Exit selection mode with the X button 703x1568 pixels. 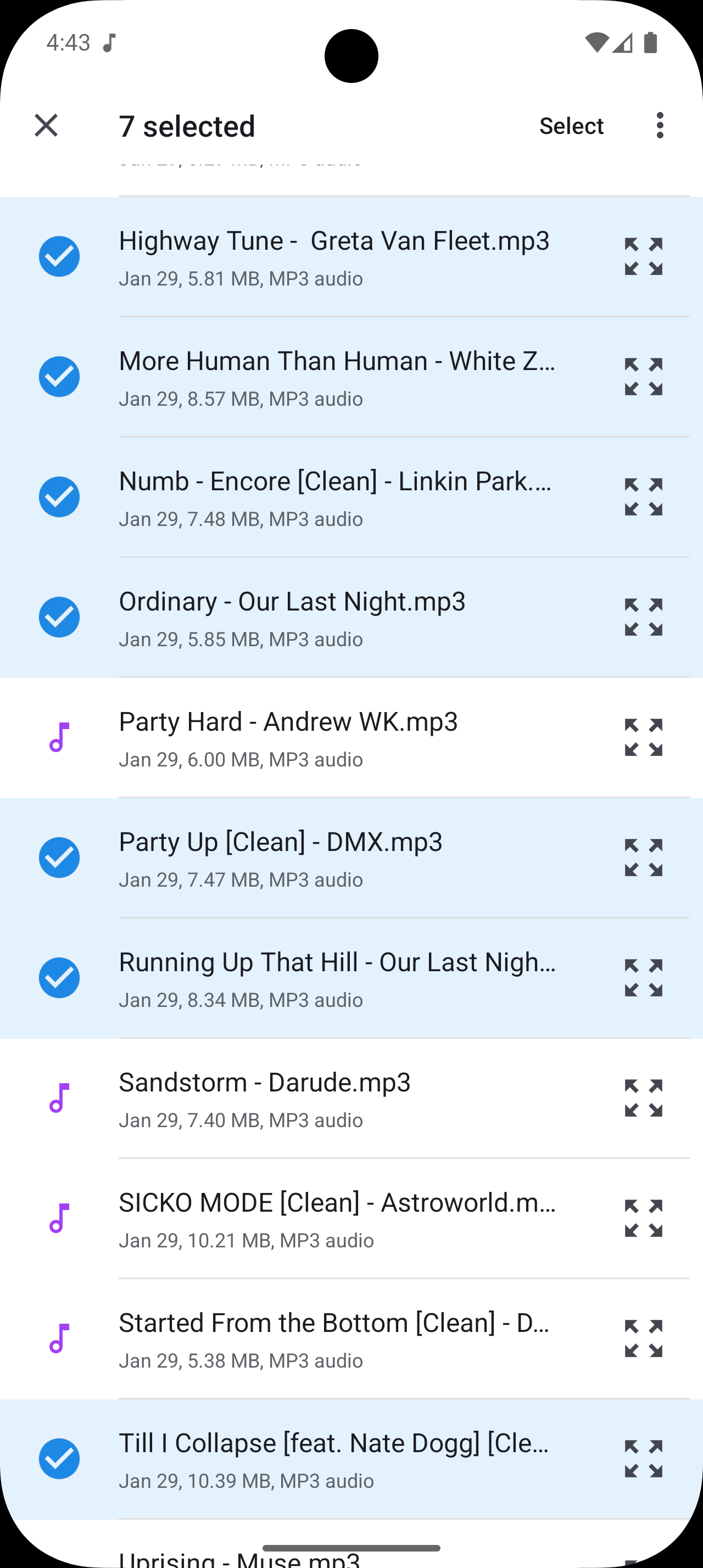click(x=46, y=125)
